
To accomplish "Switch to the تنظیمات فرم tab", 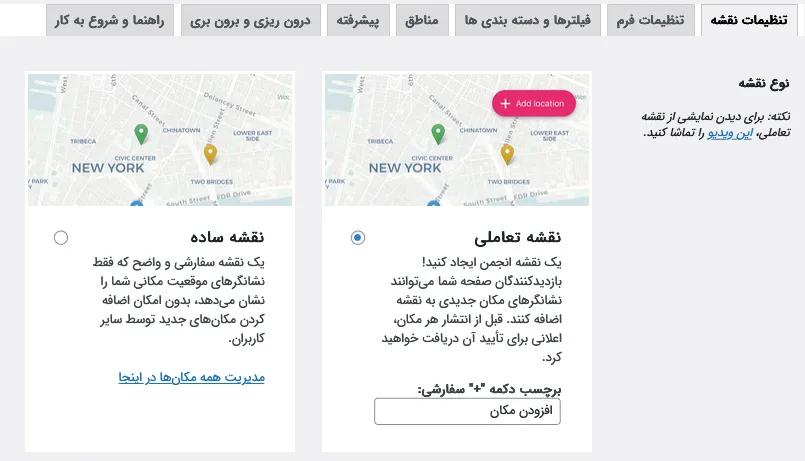I will coord(650,21).
